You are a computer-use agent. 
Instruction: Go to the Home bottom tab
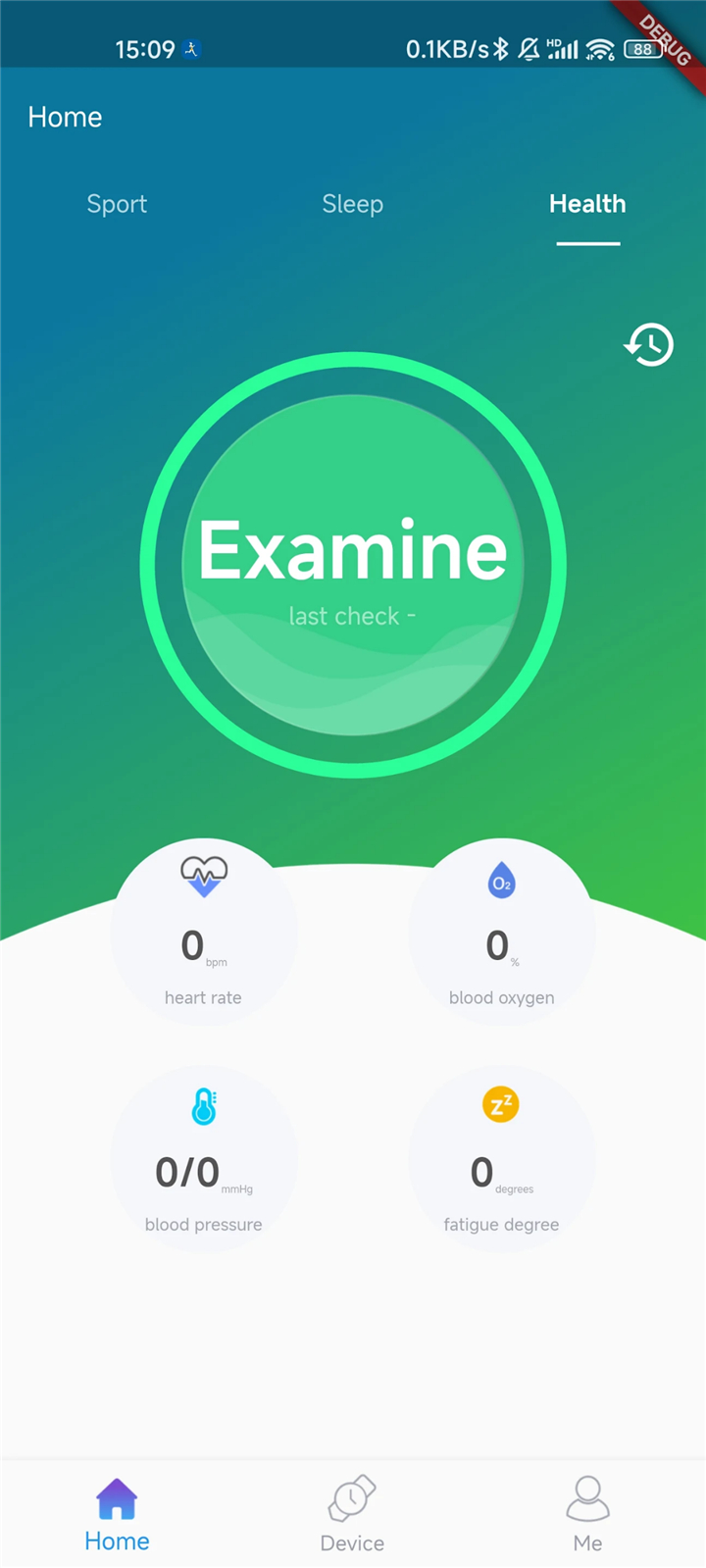pos(117,1515)
